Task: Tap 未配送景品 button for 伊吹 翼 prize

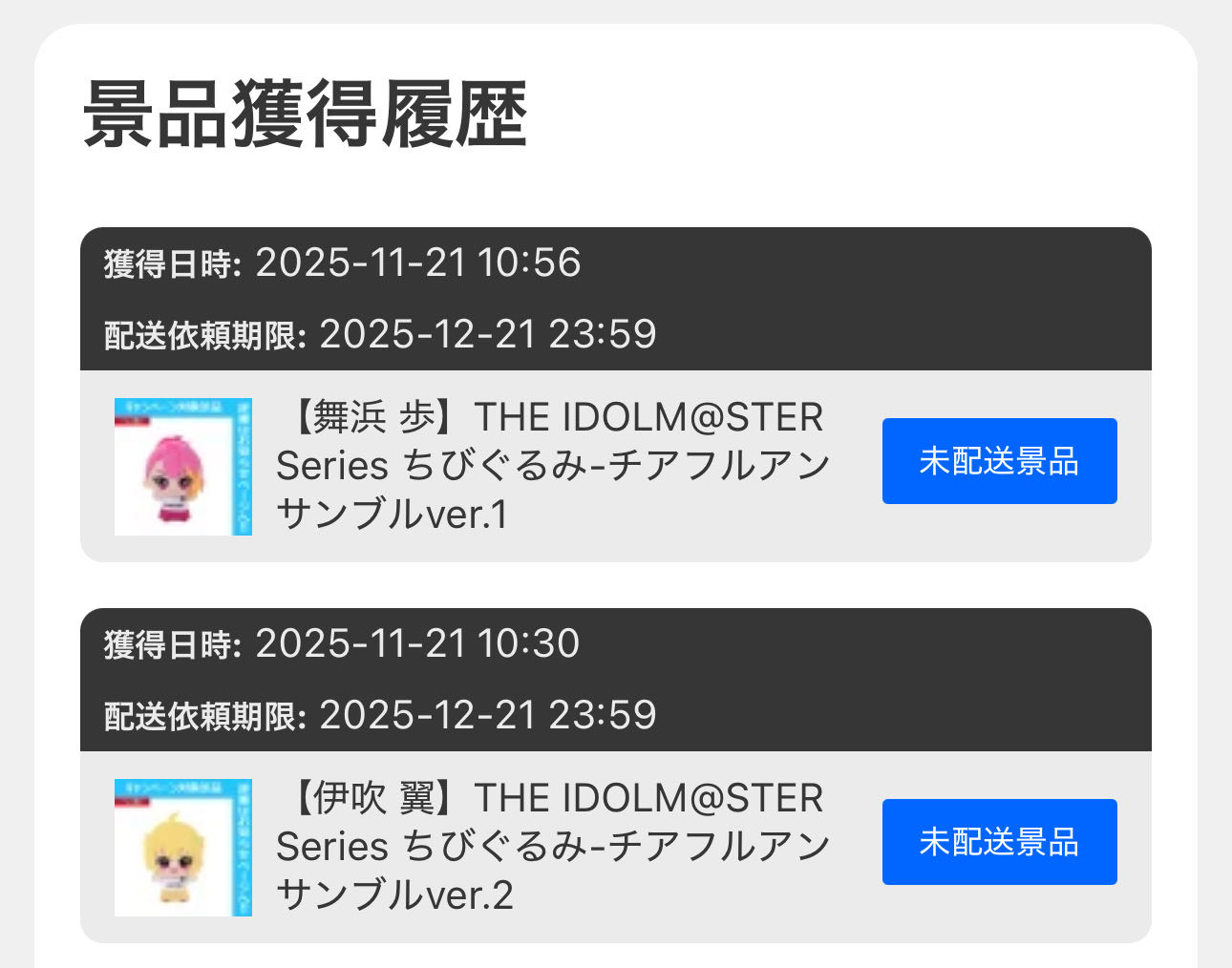Action: click(x=999, y=842)
